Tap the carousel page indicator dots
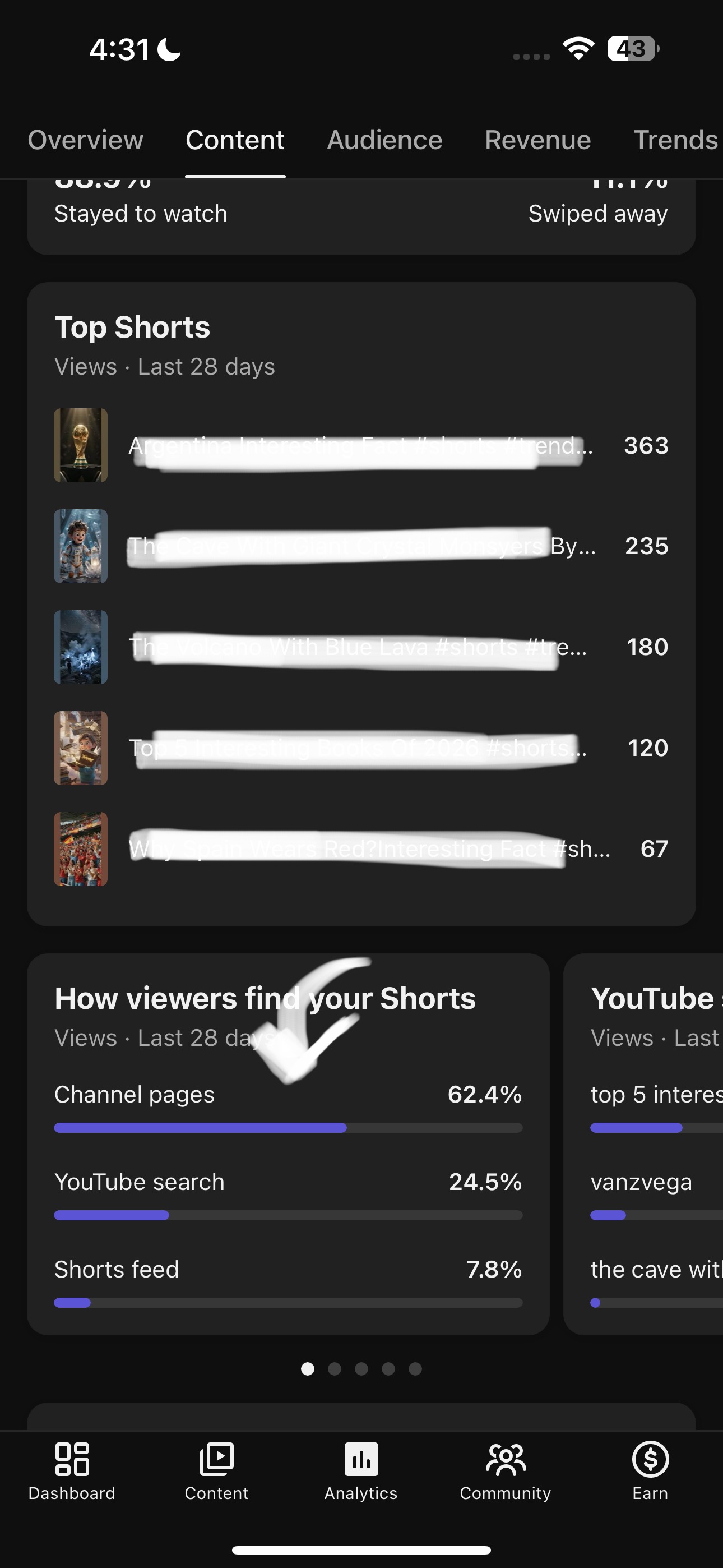The width and height of the screenshot is (723, 1568). click(x=361, y=1369)
